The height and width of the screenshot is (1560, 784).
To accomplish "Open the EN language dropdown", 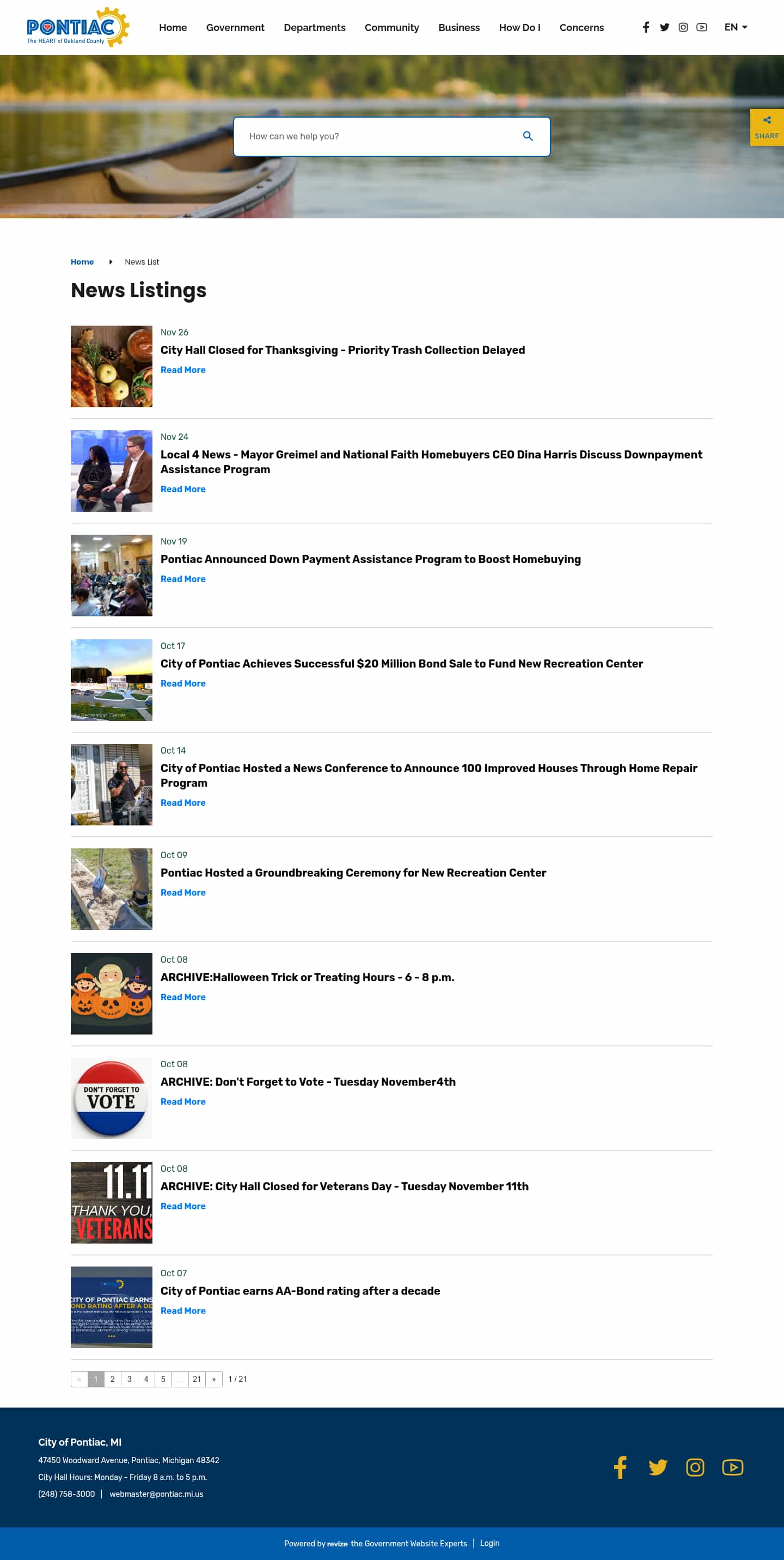I will click(736, 27).
